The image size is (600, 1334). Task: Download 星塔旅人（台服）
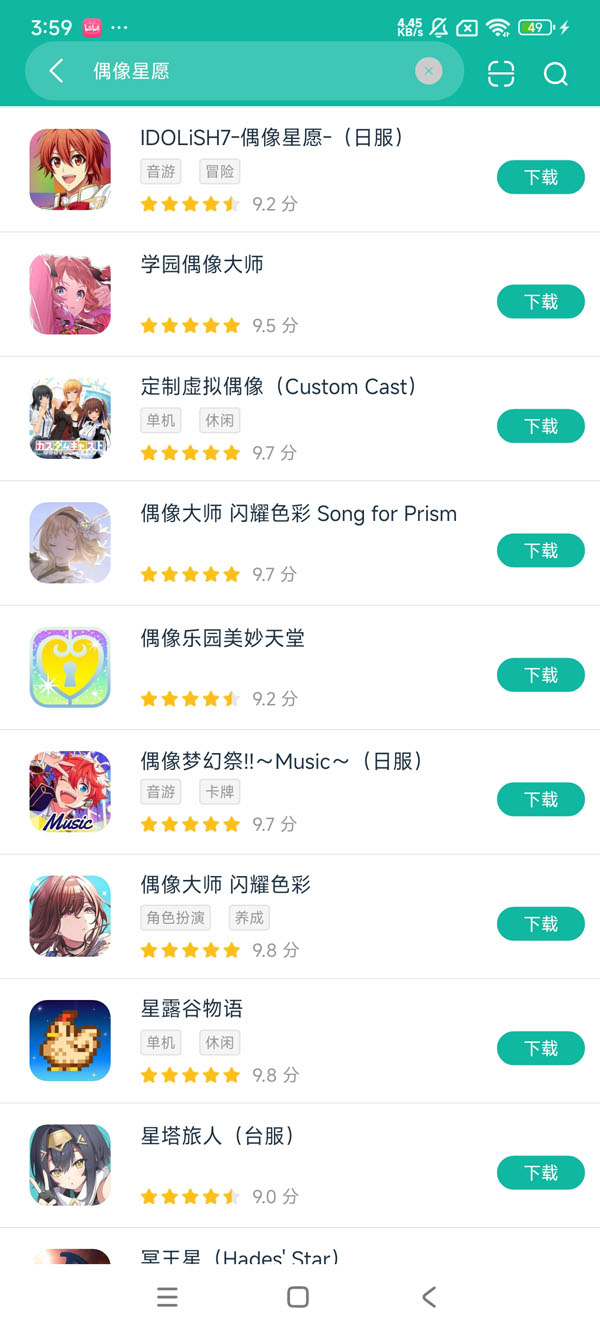tap(540, 1173)
